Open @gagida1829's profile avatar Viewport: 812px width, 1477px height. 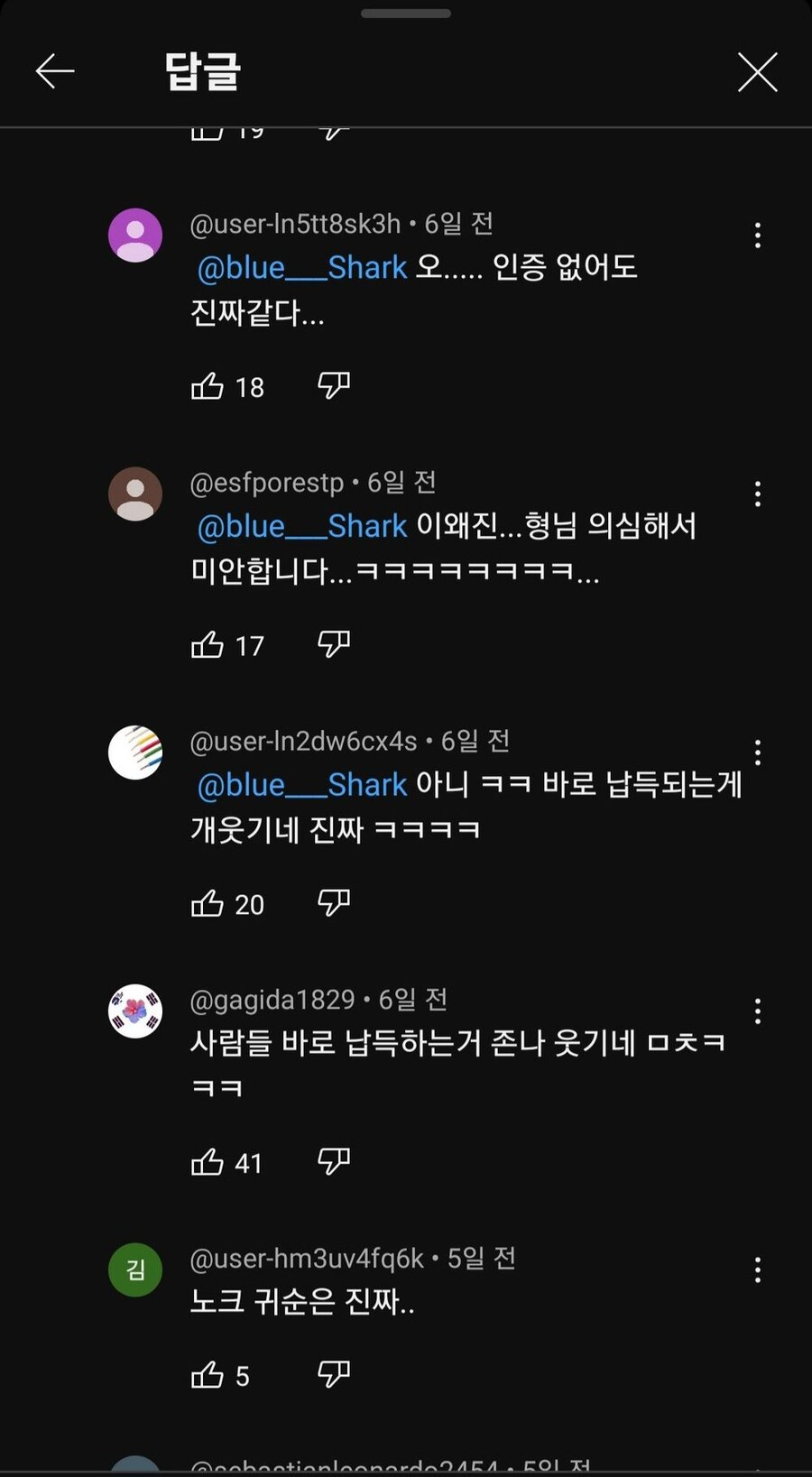[x=135, y=1011]
